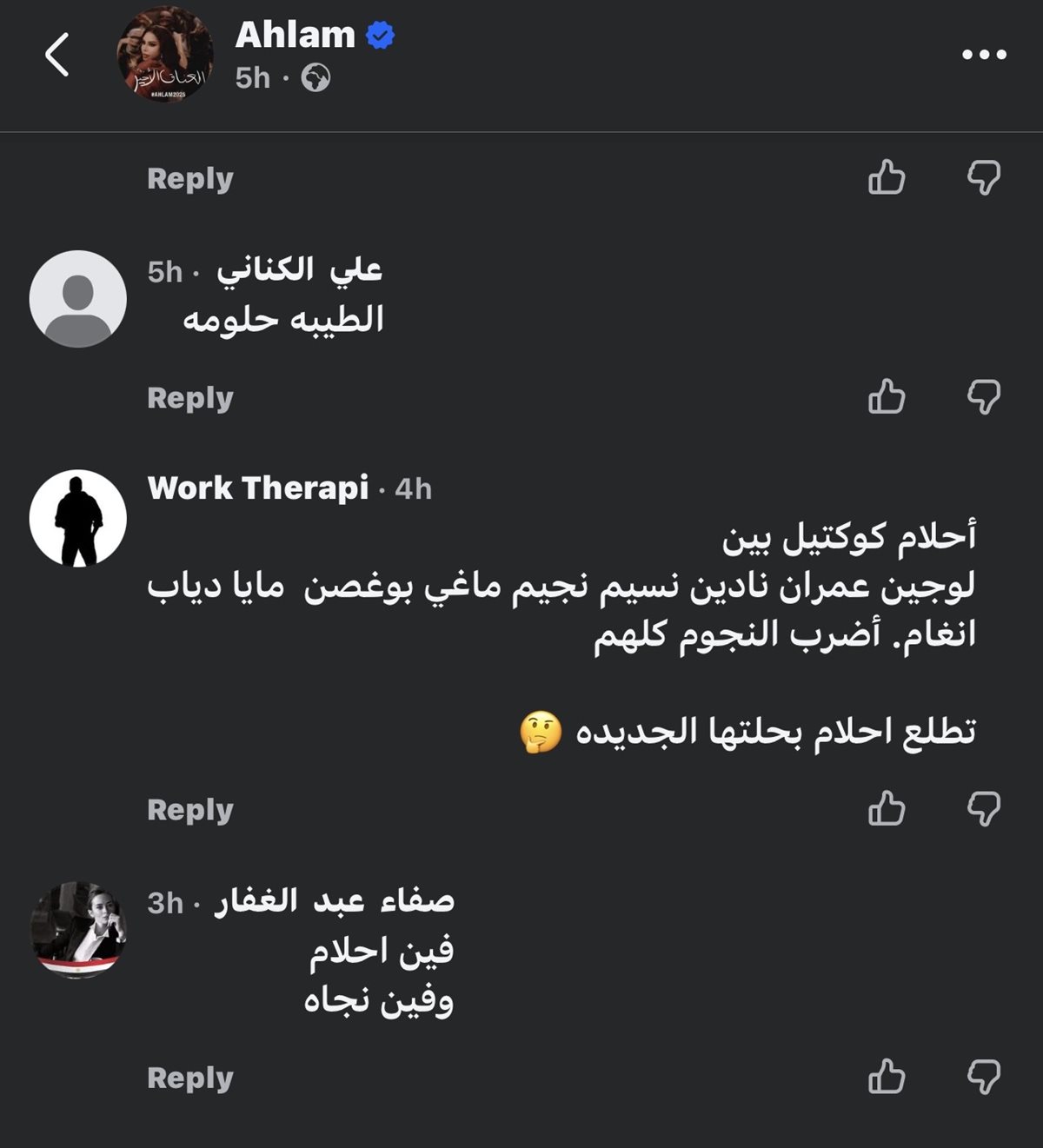Screen dimensions: 1043x1148
Task: Open علي الكناني's profile avatar
Action: point(78,299)
